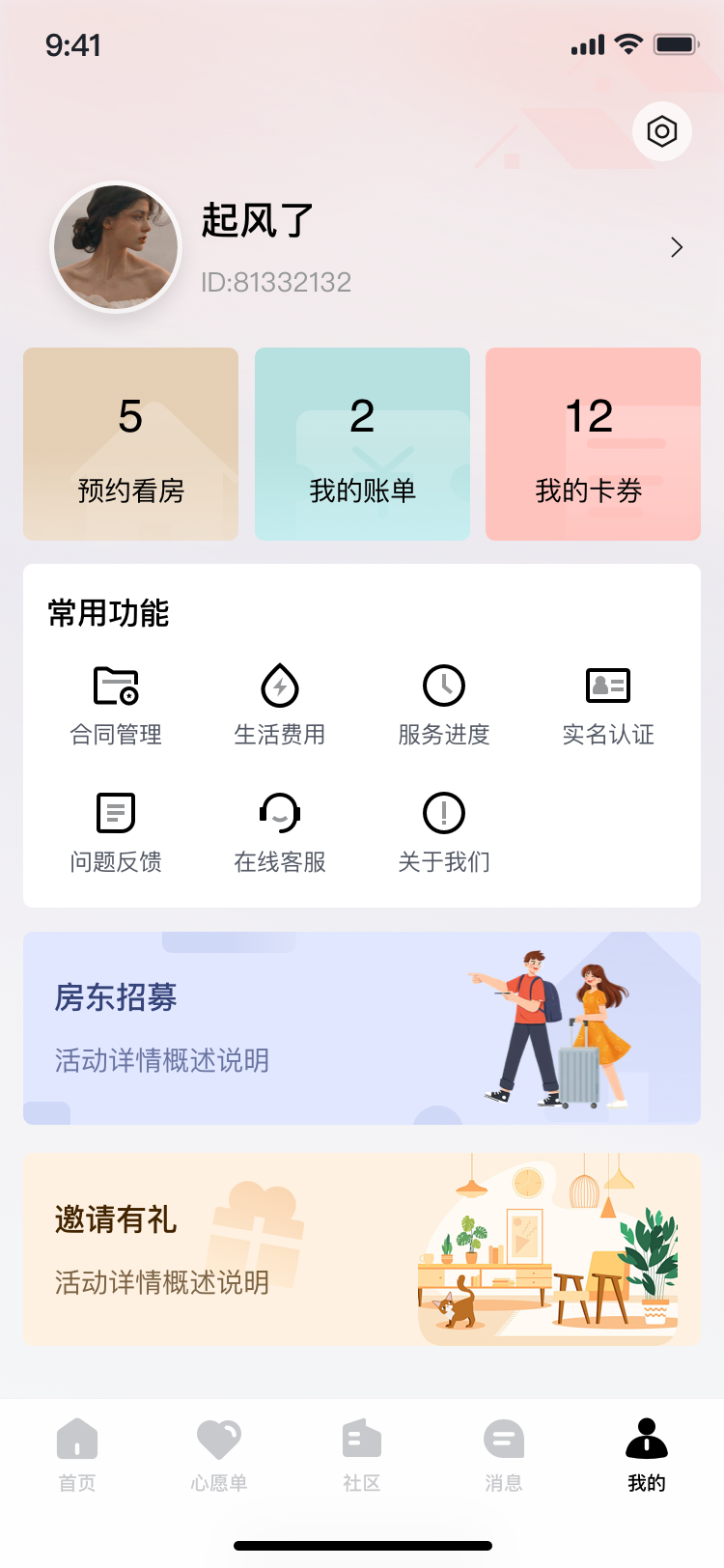Viewport: 724px width, 1568px height.
Task: View 我的账单 card
Action: (x=362, y=444)
